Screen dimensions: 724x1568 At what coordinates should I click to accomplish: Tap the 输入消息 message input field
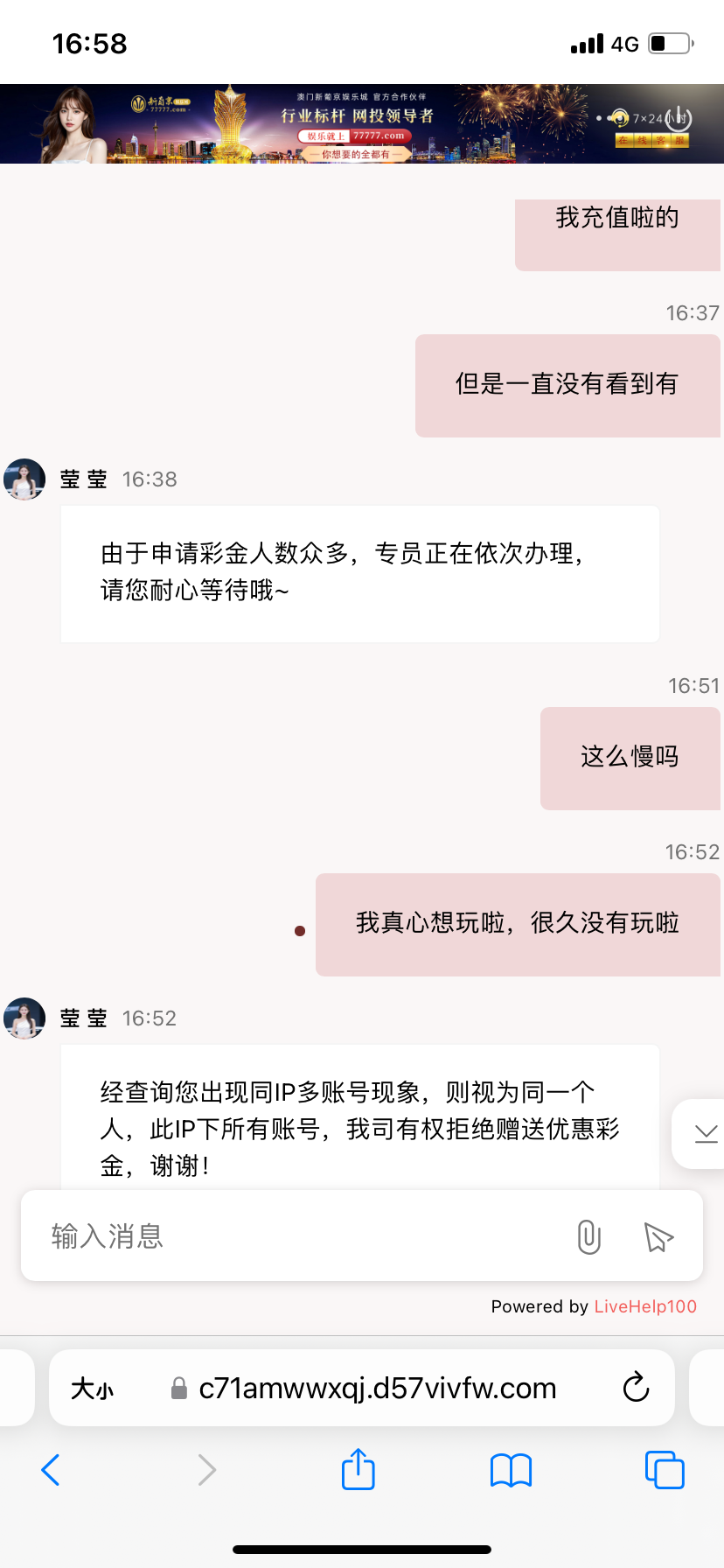pyautogui.click(x=297, y=1236)
